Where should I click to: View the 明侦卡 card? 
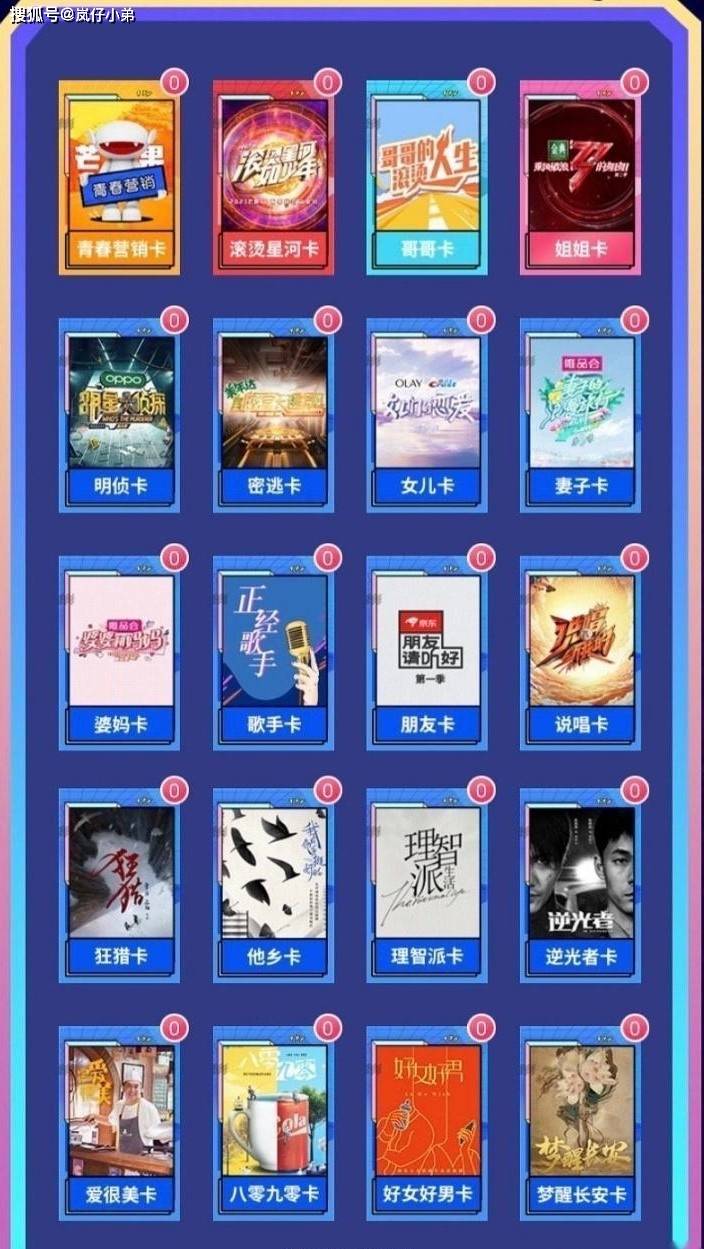(x=120, y=416)
